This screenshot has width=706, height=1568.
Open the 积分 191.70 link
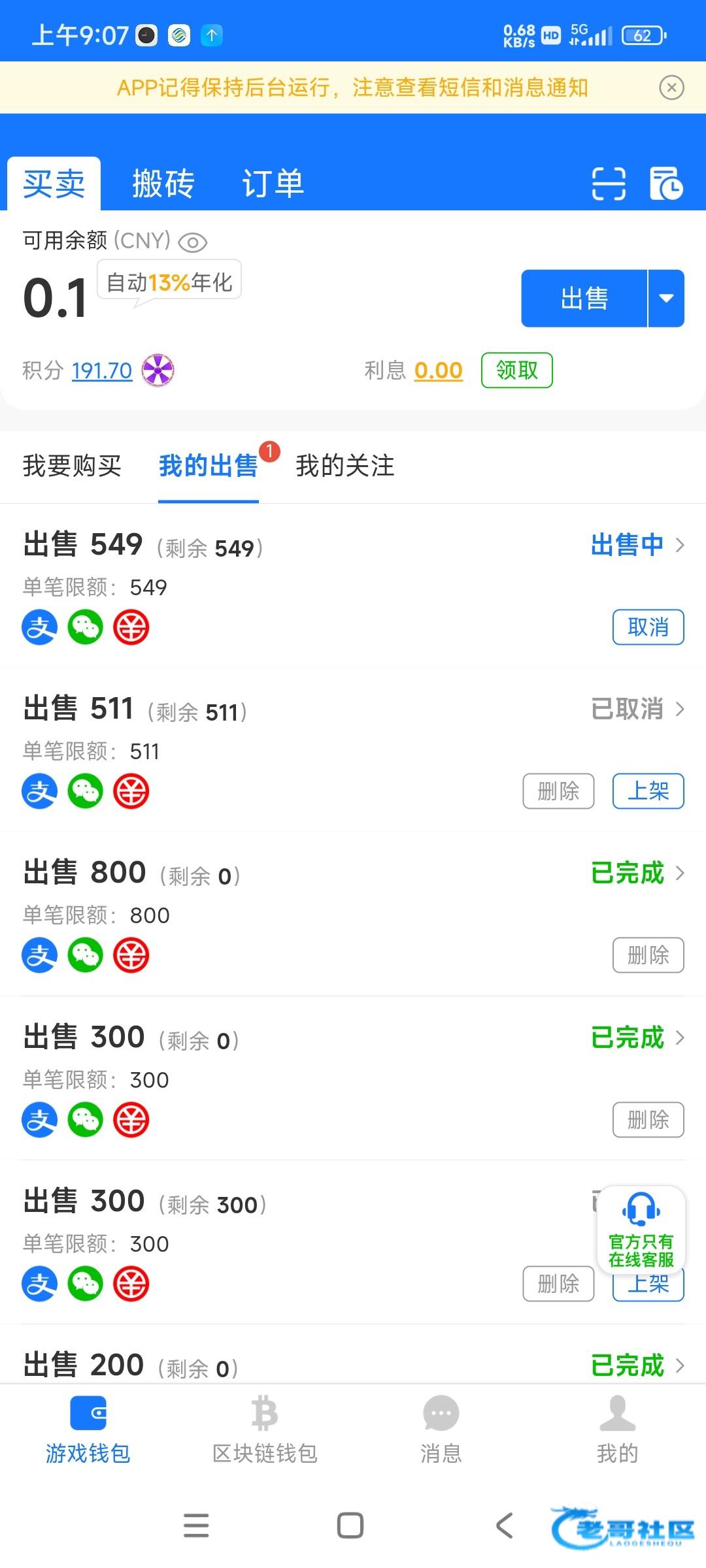tap(102, 370)
